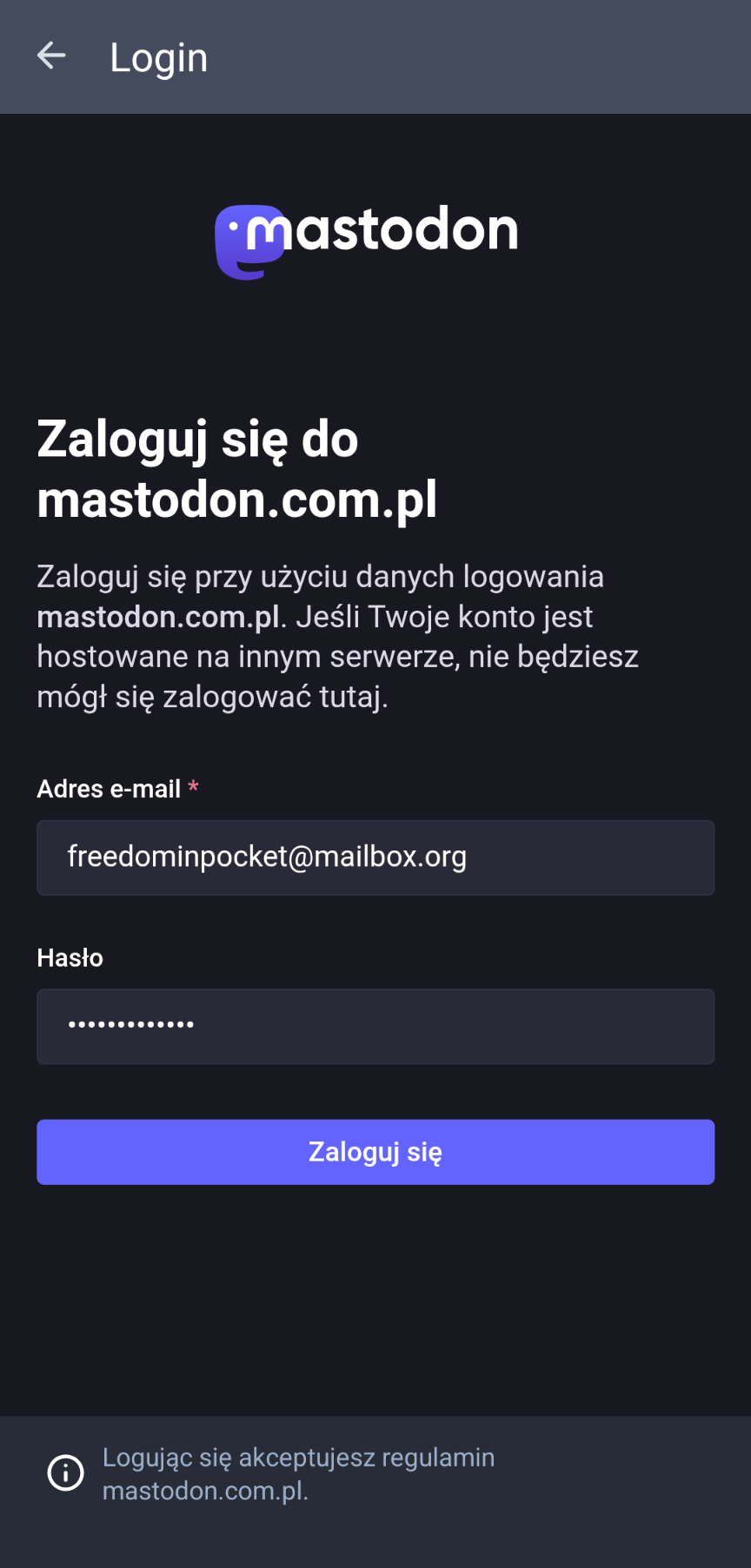
Task: Tap the Adres e-mail field
Action: [375, 857]
